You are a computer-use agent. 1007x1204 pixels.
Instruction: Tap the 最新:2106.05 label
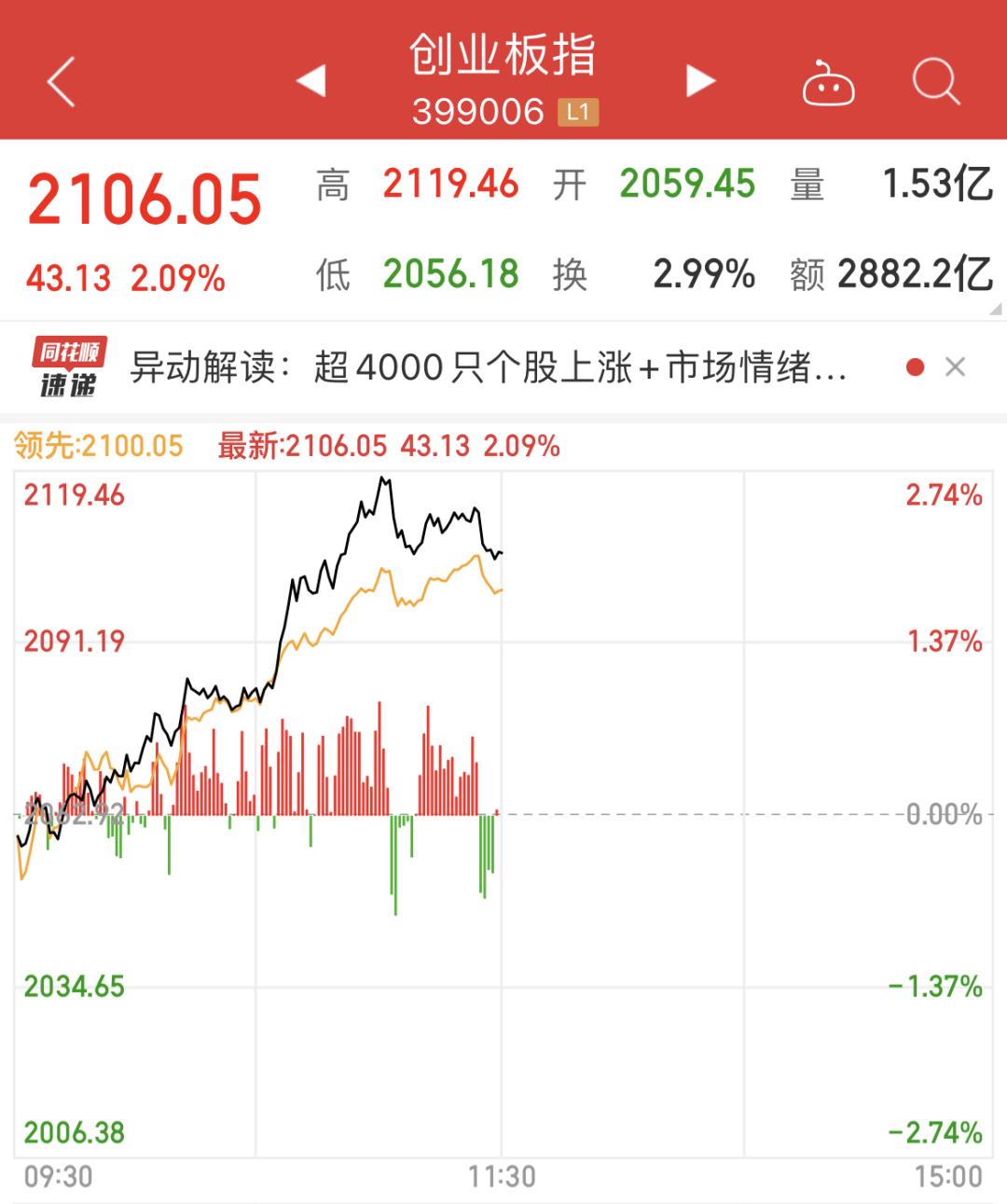tap(298, 446)
